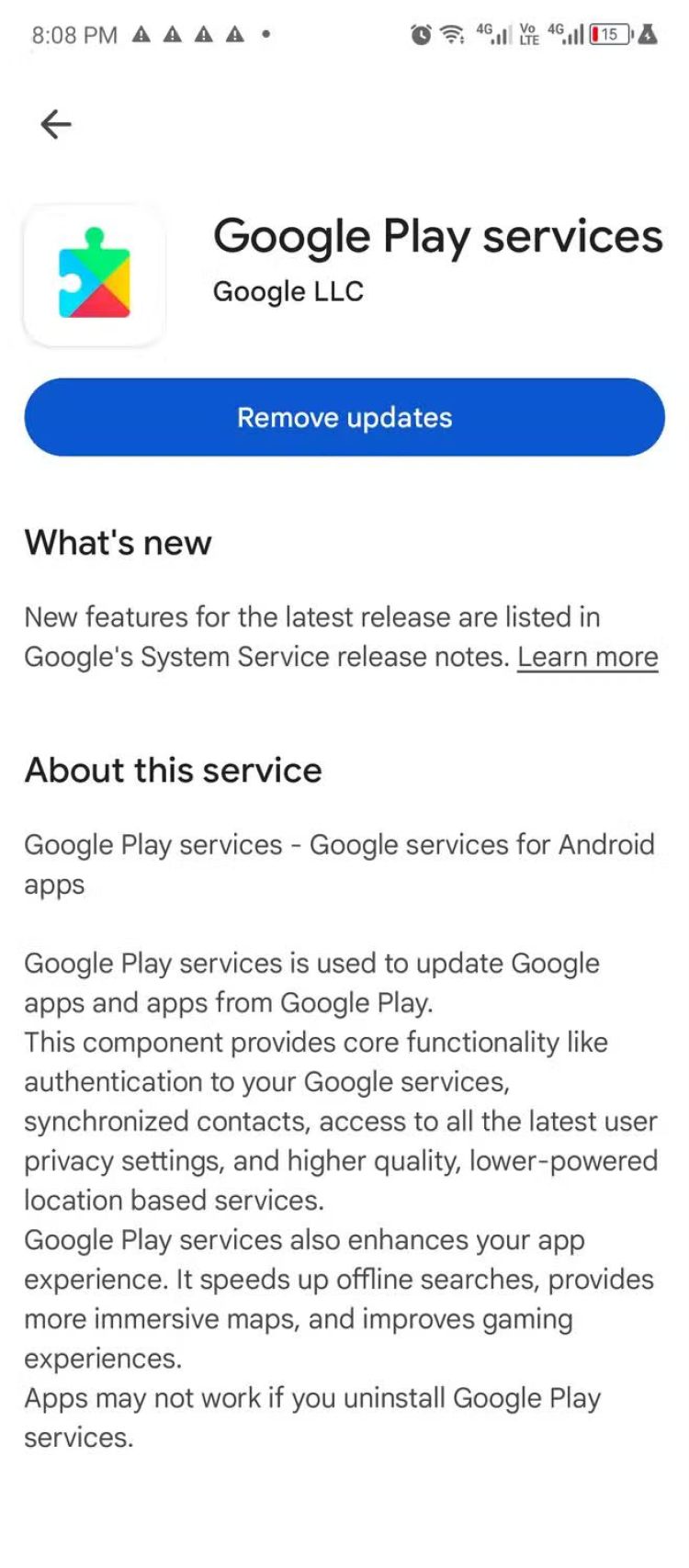Open the Learn more link
This screenshot has width=689, height=1568.
tap(587, 657)
